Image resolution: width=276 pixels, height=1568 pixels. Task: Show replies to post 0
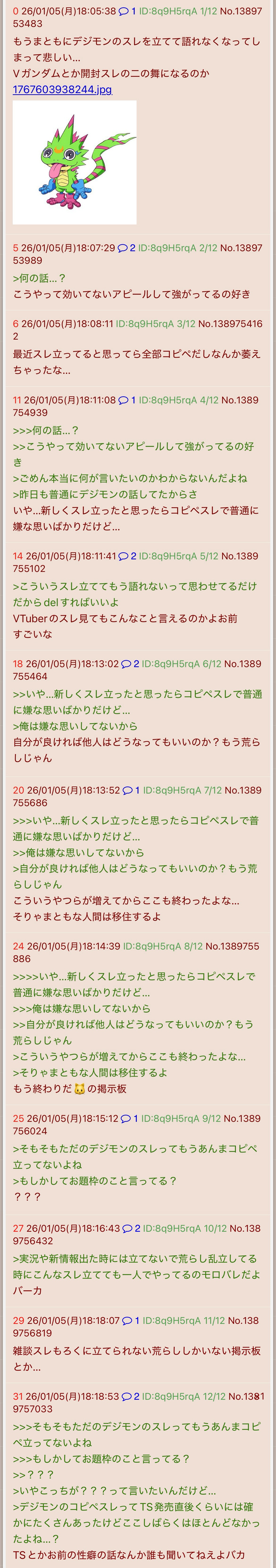pos(127,11)
